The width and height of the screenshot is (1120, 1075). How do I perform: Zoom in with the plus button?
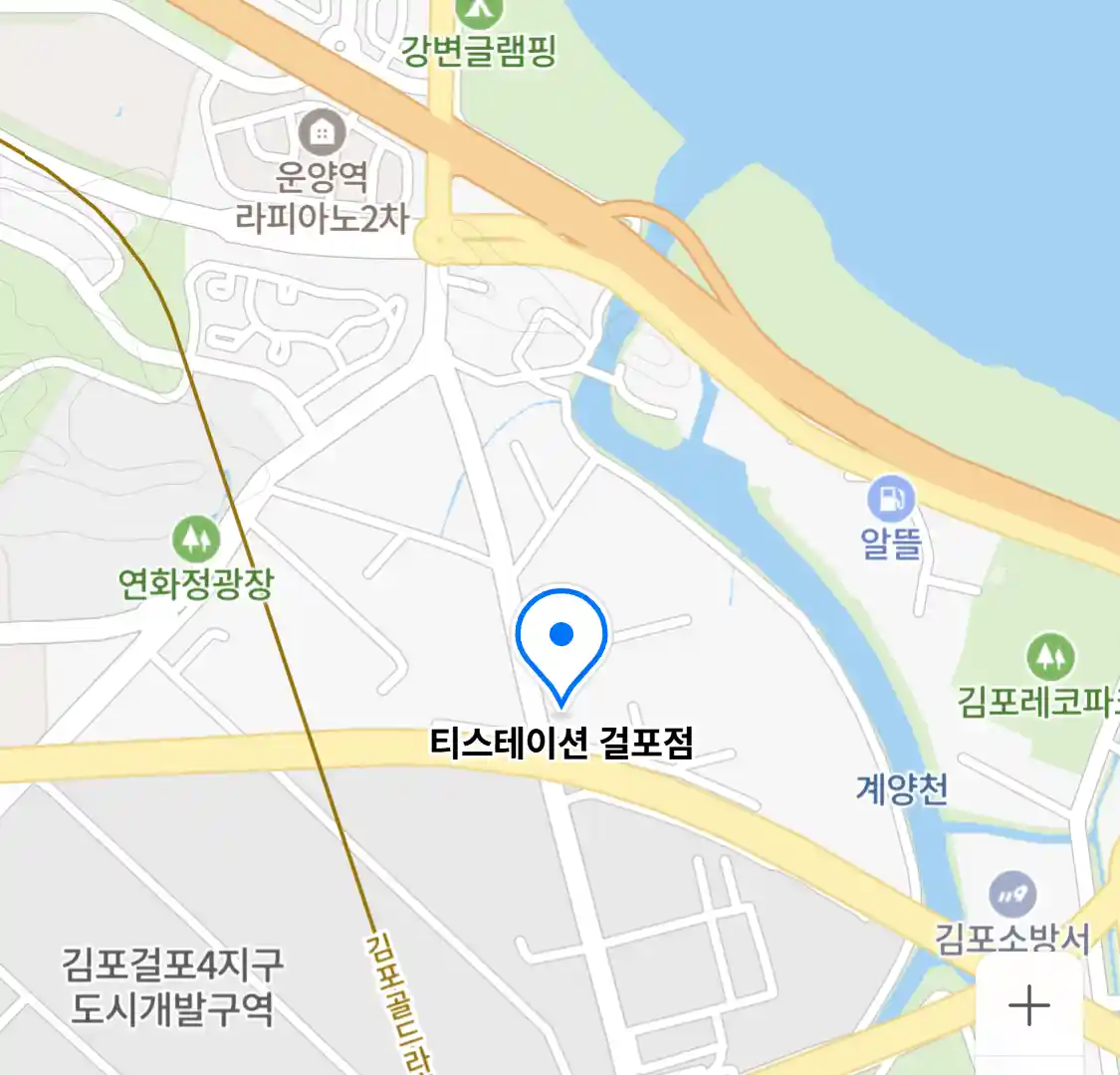(1028, 1005)
